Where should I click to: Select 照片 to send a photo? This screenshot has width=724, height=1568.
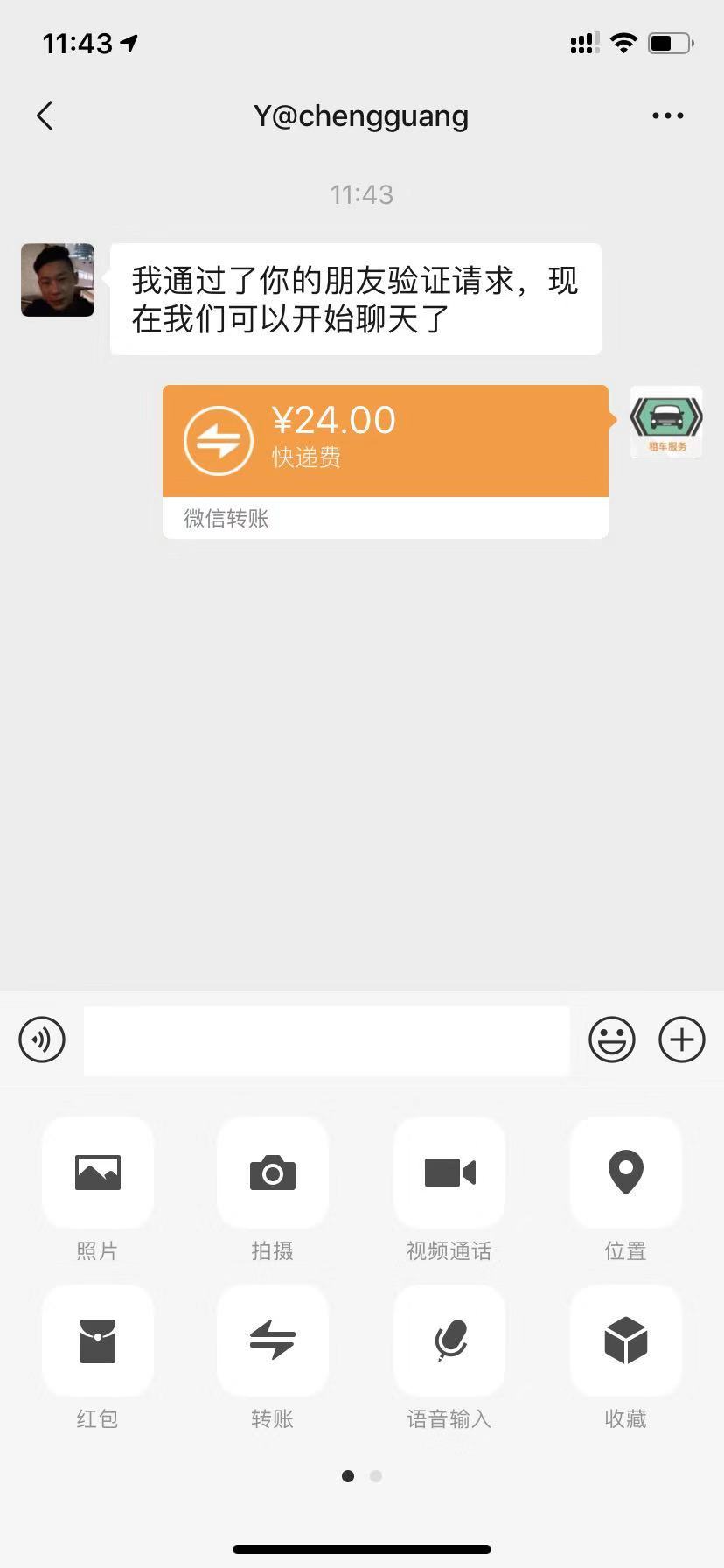coord(98,1172)
